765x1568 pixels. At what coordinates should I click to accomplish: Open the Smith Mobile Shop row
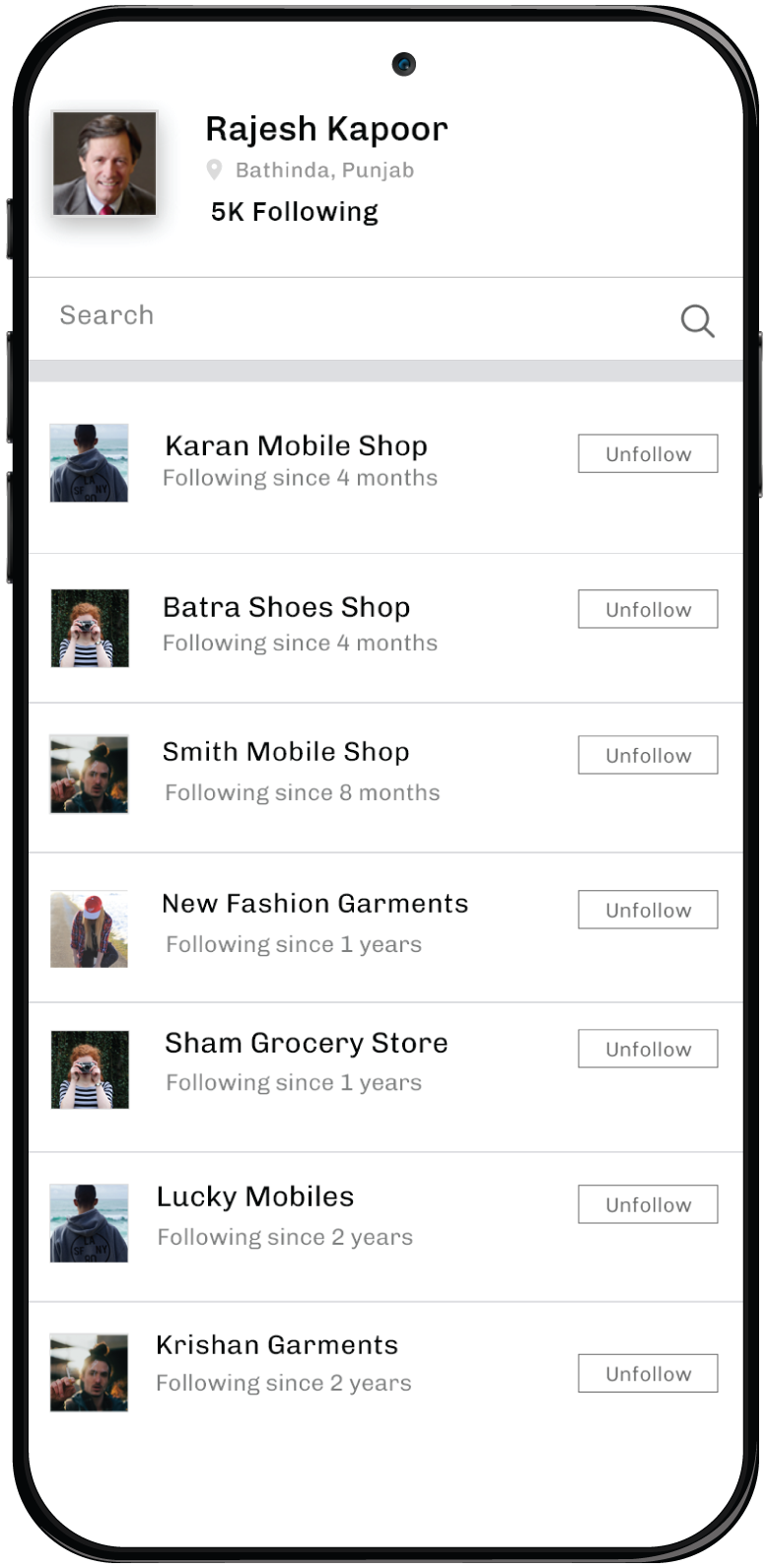[x=385, y=778]
